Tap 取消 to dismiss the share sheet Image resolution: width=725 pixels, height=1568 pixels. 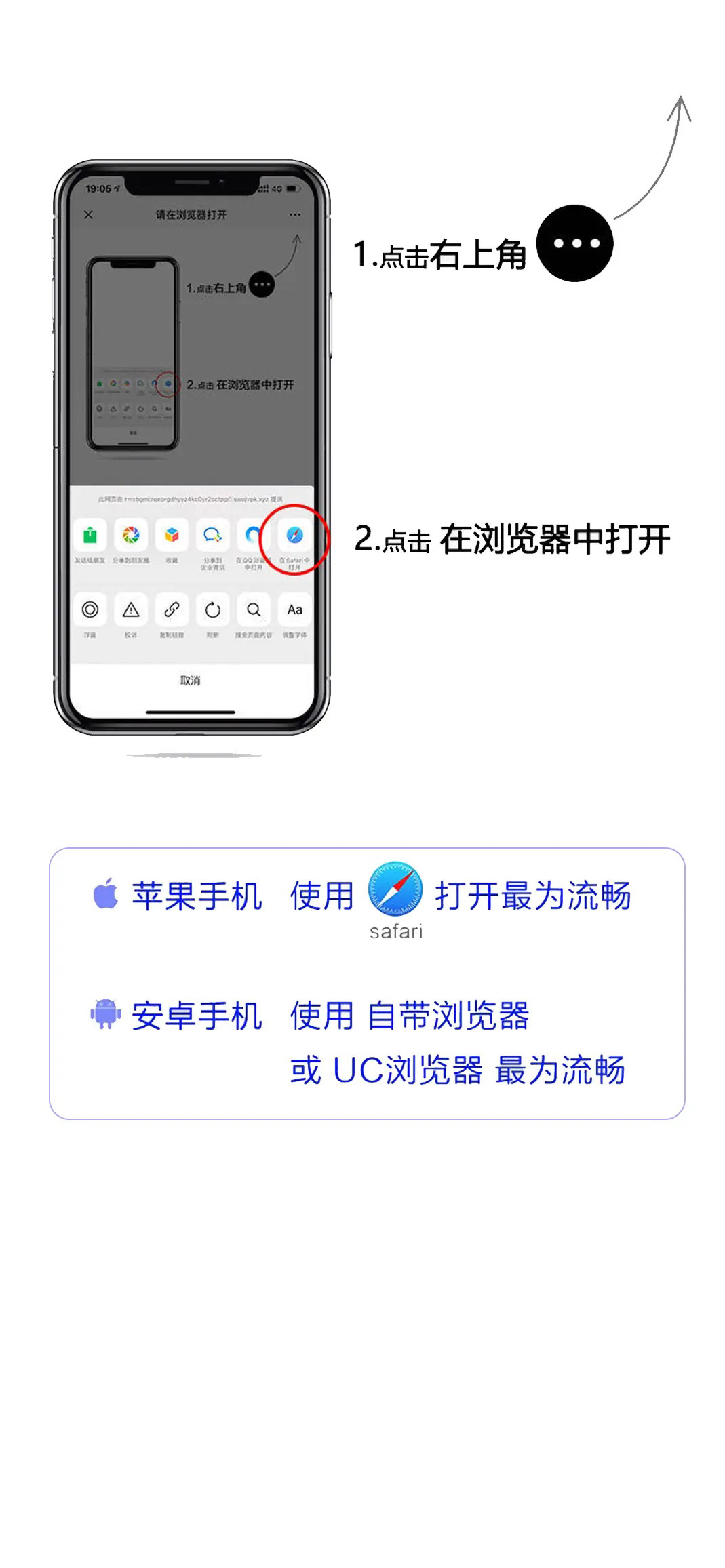[x=192, y=680]
